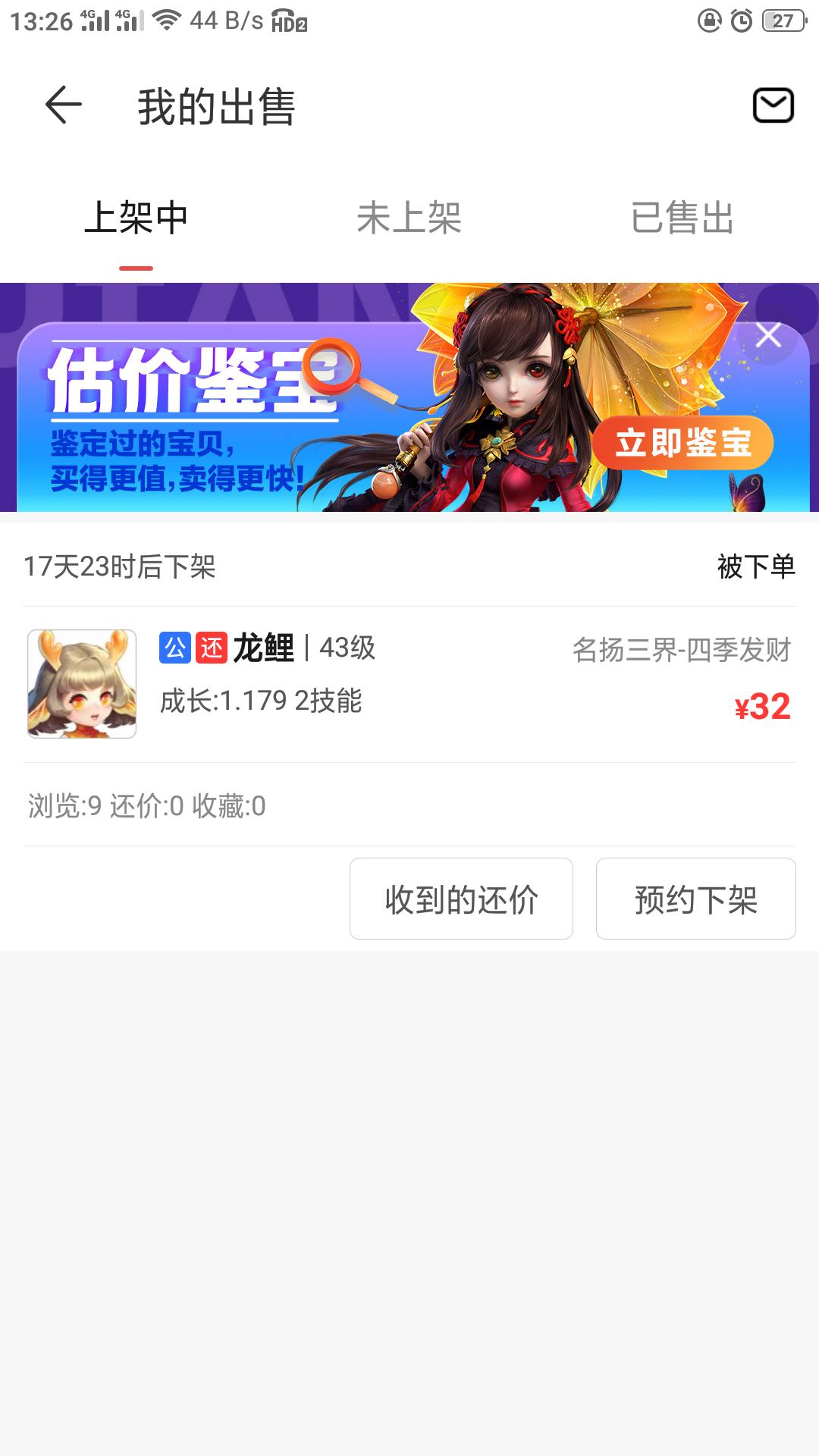The width and height of the screenshot is (819, 1456).
Task: View 收到的还价 offers
Action: (461, 899)
